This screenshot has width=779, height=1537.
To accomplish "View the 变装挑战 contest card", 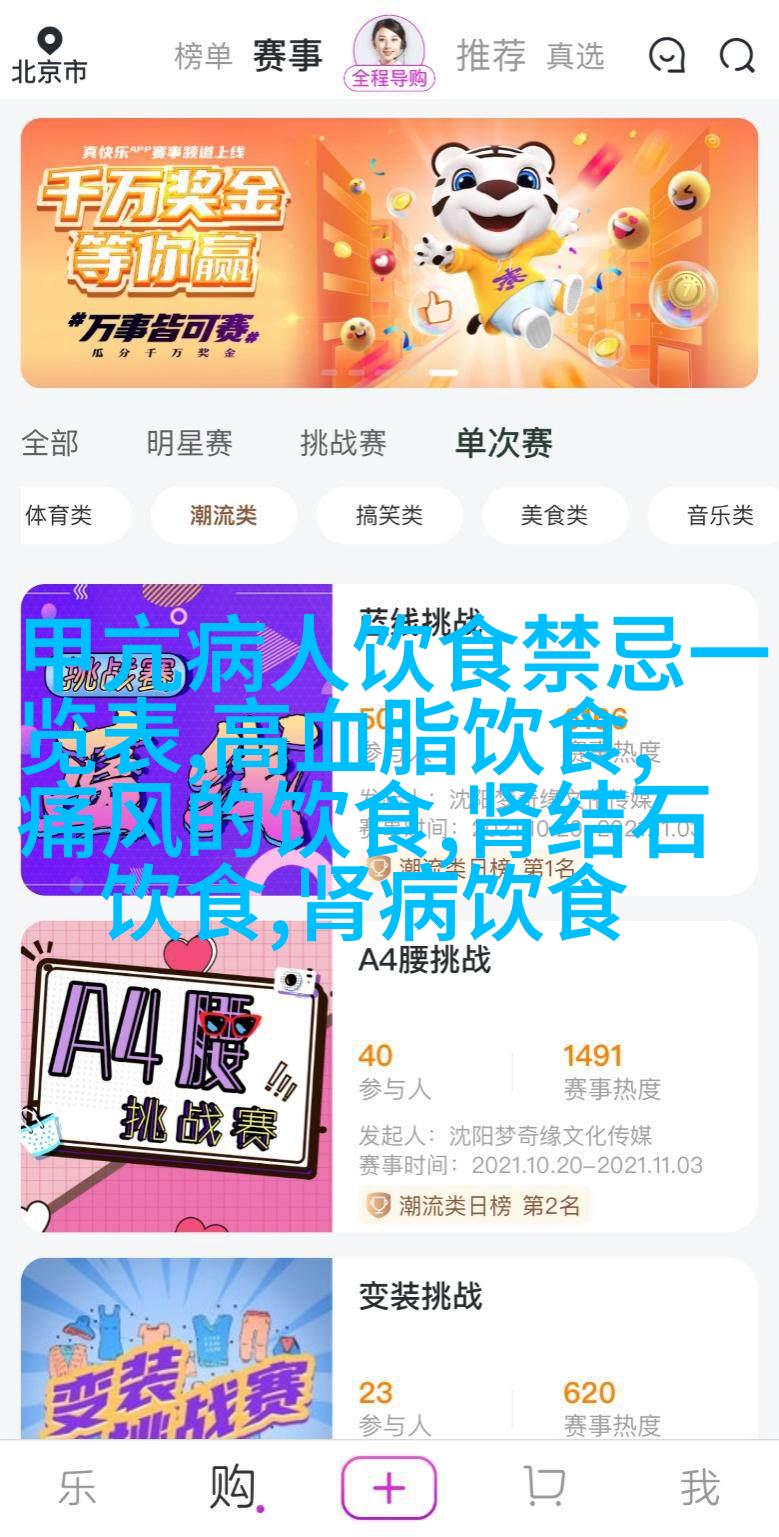I will coord(389,1350).
